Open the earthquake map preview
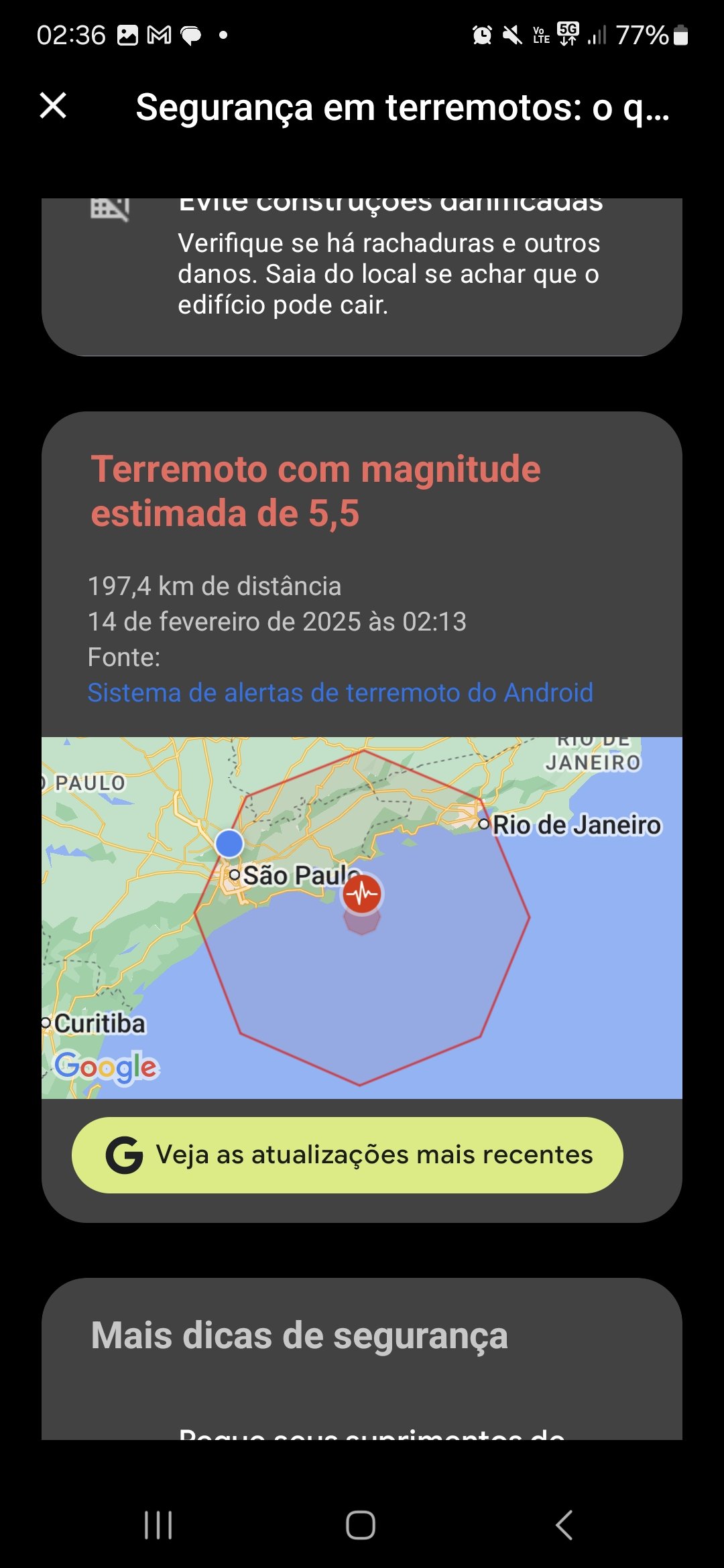 coord(362,917)
